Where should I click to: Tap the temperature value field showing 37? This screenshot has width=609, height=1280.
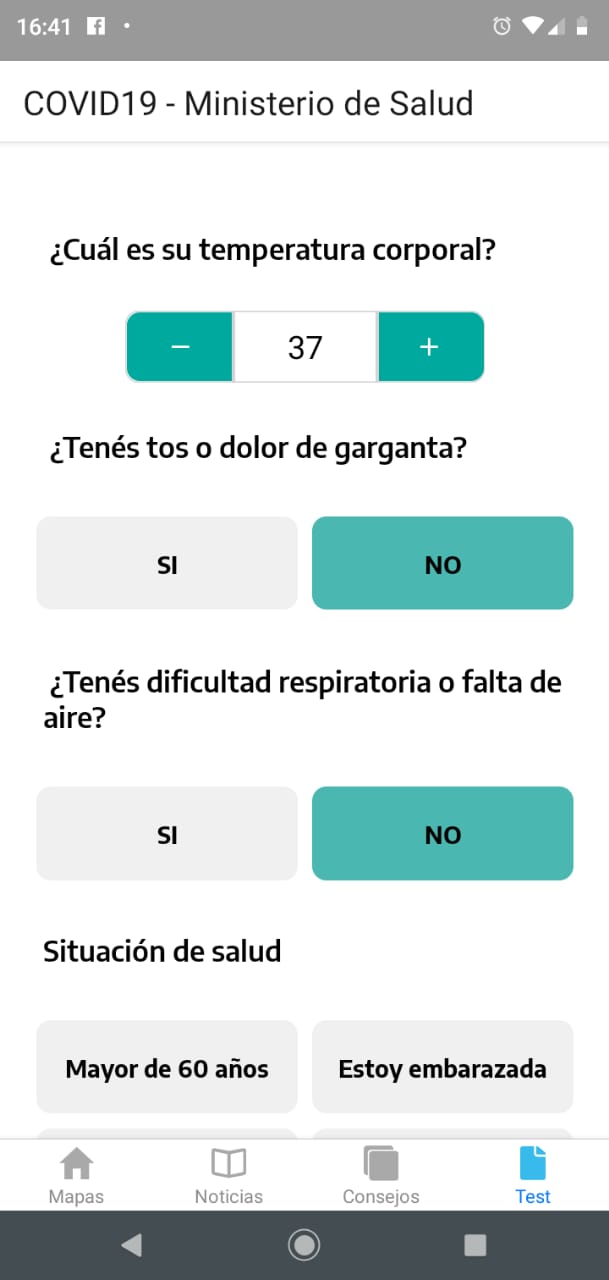point(305,347)
